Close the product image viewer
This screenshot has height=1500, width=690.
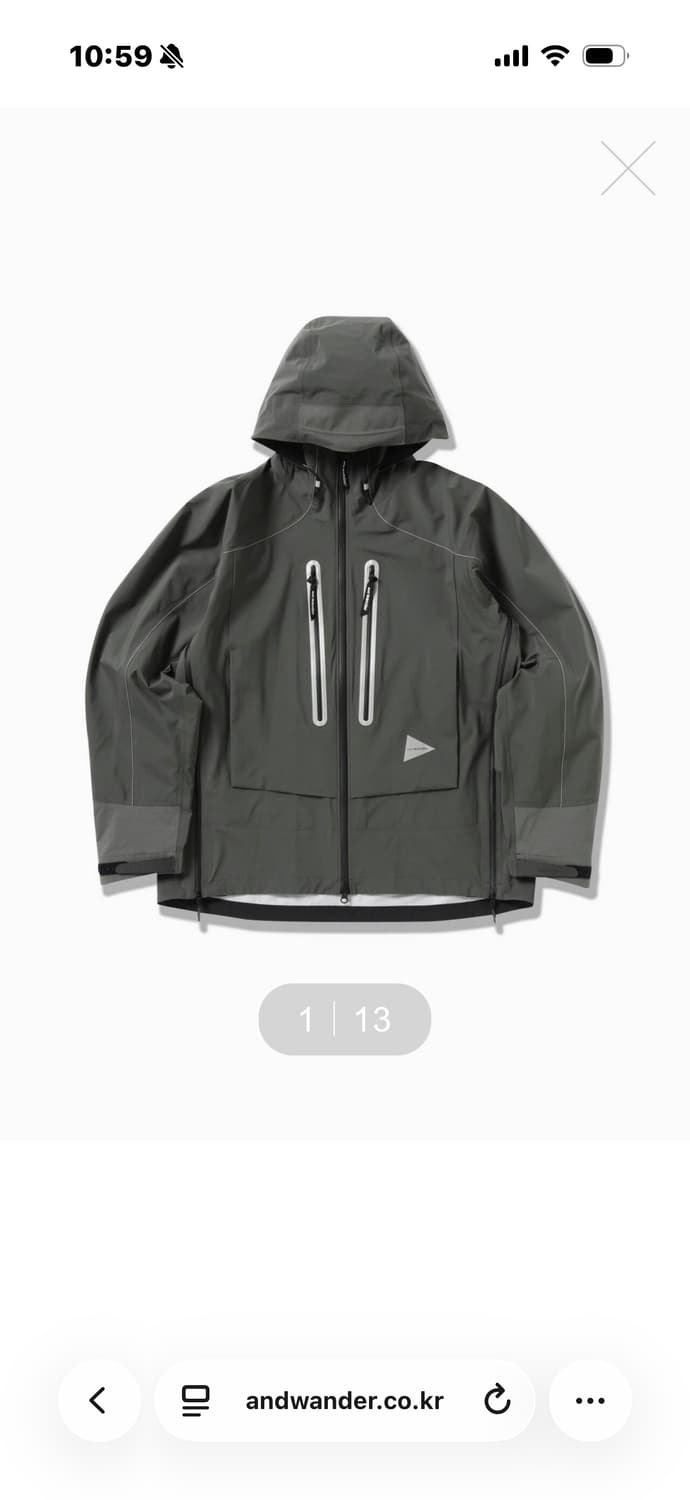tap(628, 168)
